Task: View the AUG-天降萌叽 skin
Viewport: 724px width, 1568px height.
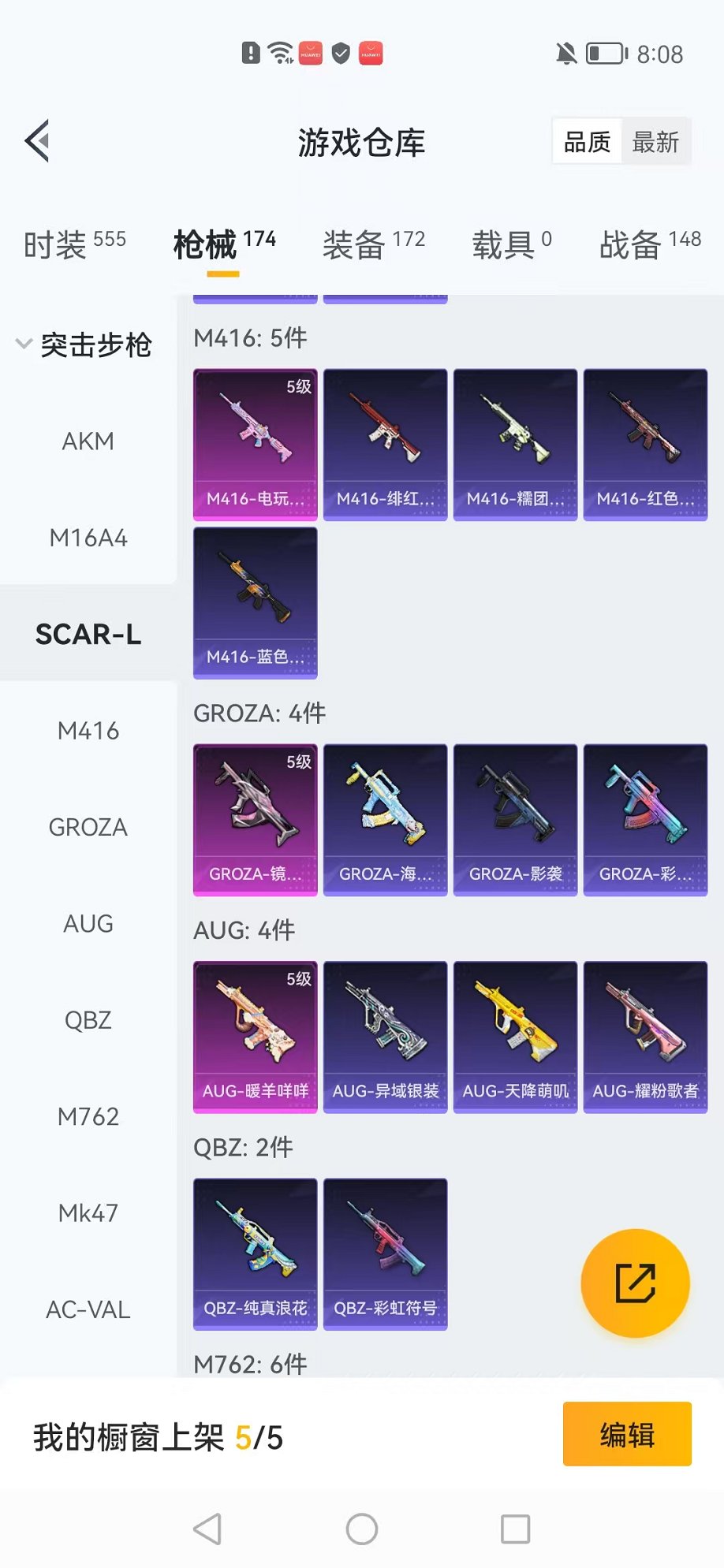Action: point(515,1036)
